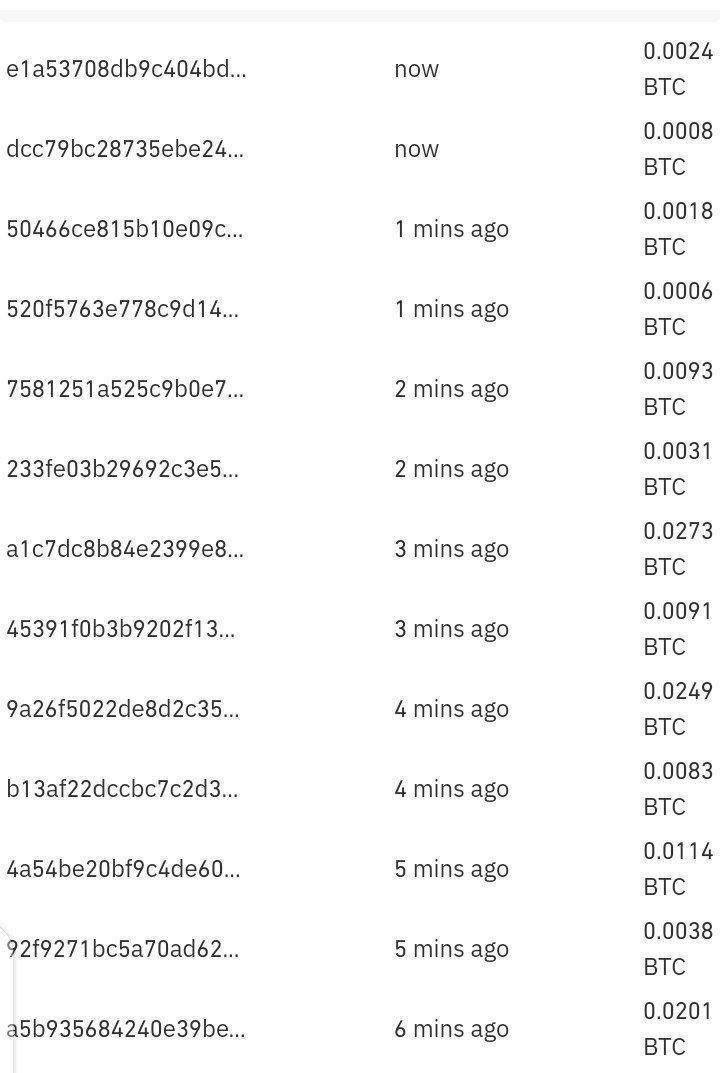Screen dimensions: 720x1073
Task: Open transaction e1a53708db9c404bd...
Action: [125, 69]
